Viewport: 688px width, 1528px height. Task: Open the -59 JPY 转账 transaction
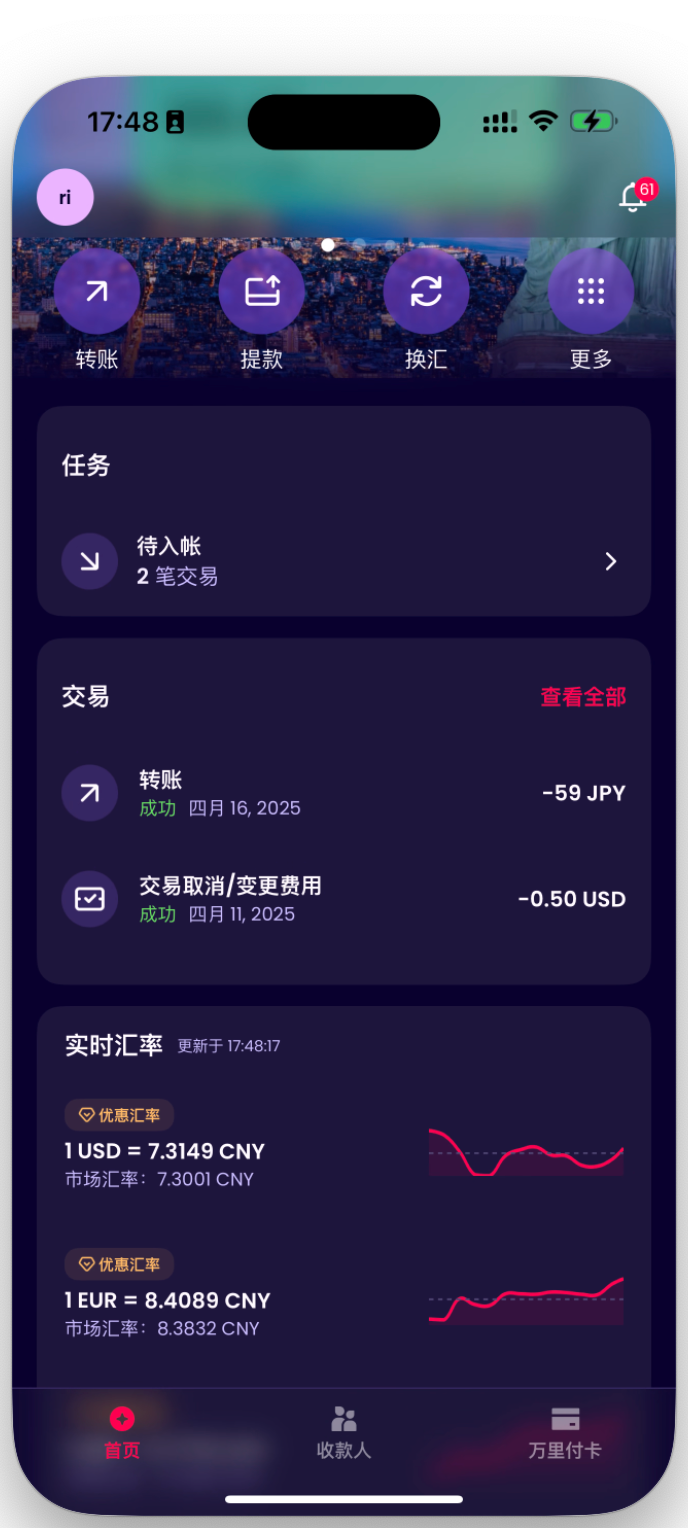point(343,793)
